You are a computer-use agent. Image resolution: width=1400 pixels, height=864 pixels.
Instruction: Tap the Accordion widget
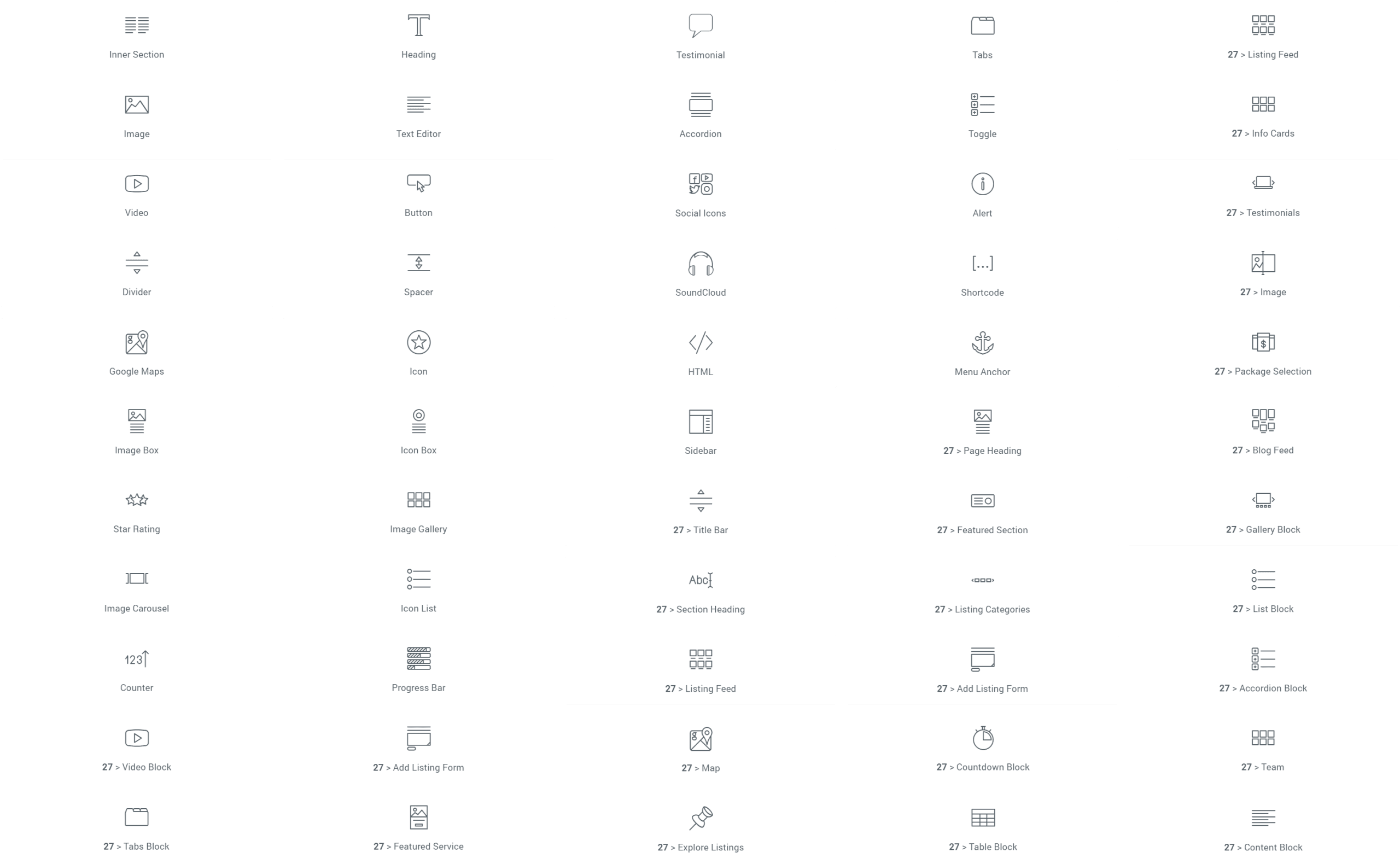701,115
